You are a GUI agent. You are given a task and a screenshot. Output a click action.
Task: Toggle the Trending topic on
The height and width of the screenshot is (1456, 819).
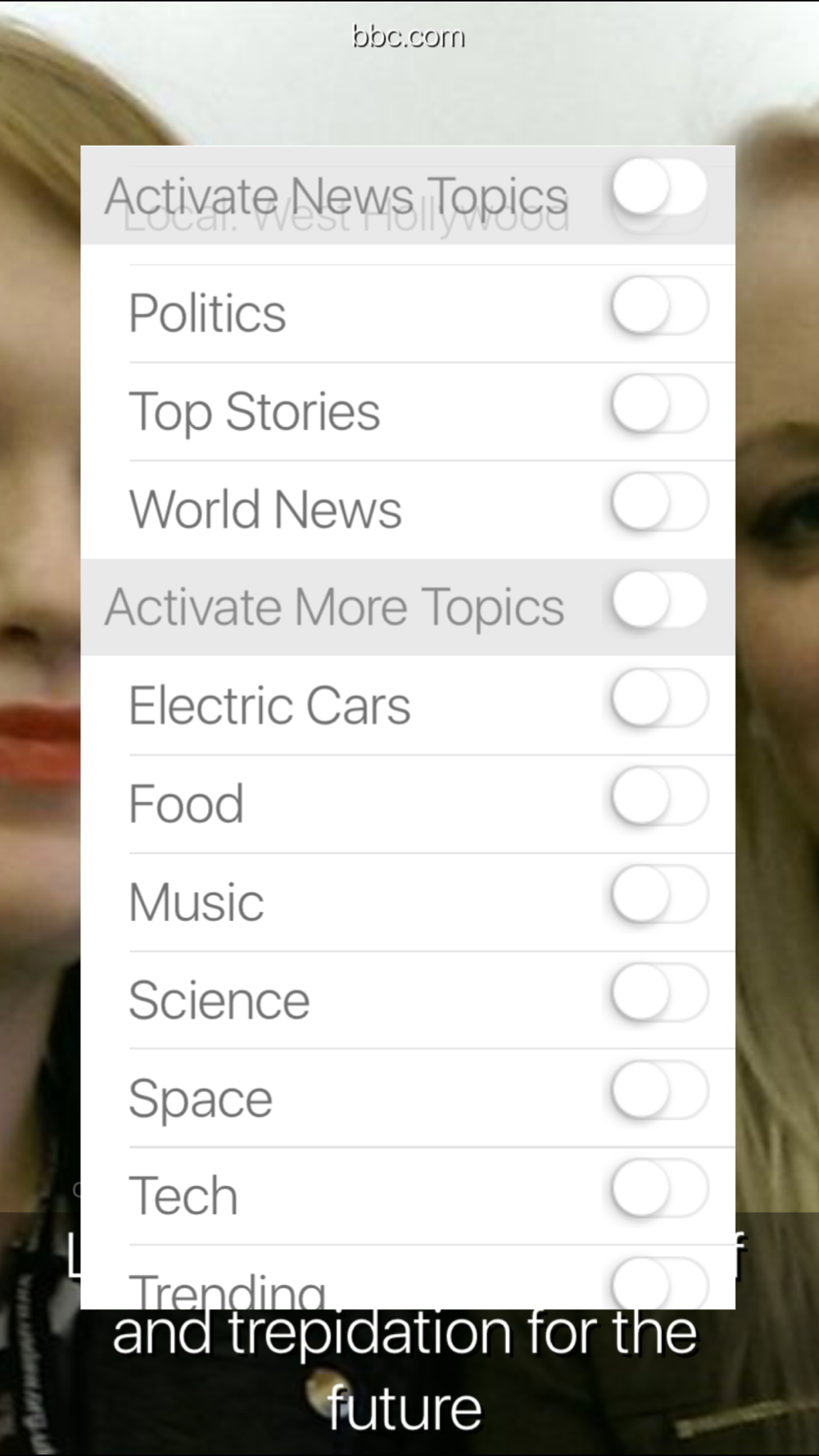tap(659, 1284)
